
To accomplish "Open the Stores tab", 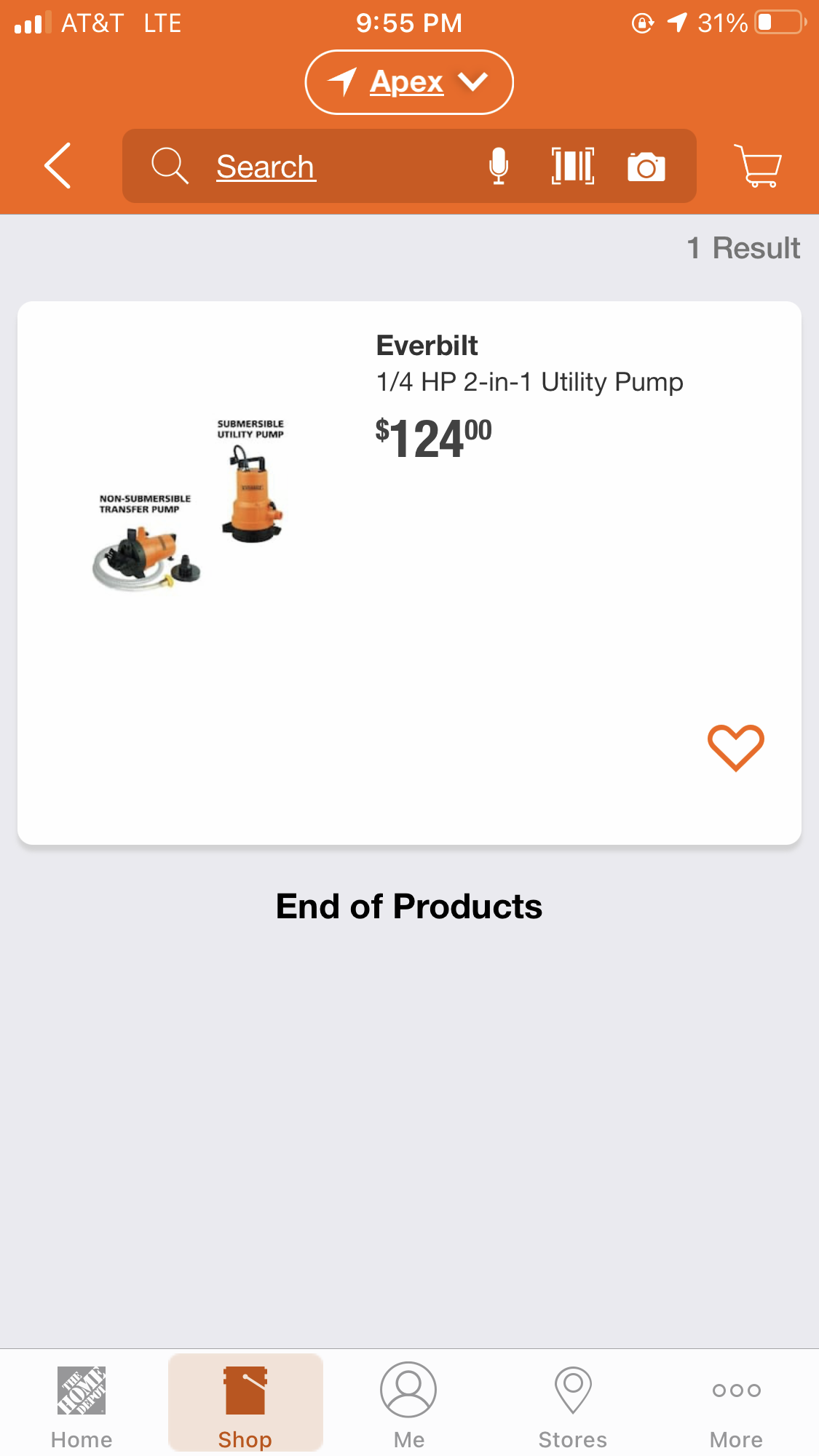I will tap(573, 1406).
